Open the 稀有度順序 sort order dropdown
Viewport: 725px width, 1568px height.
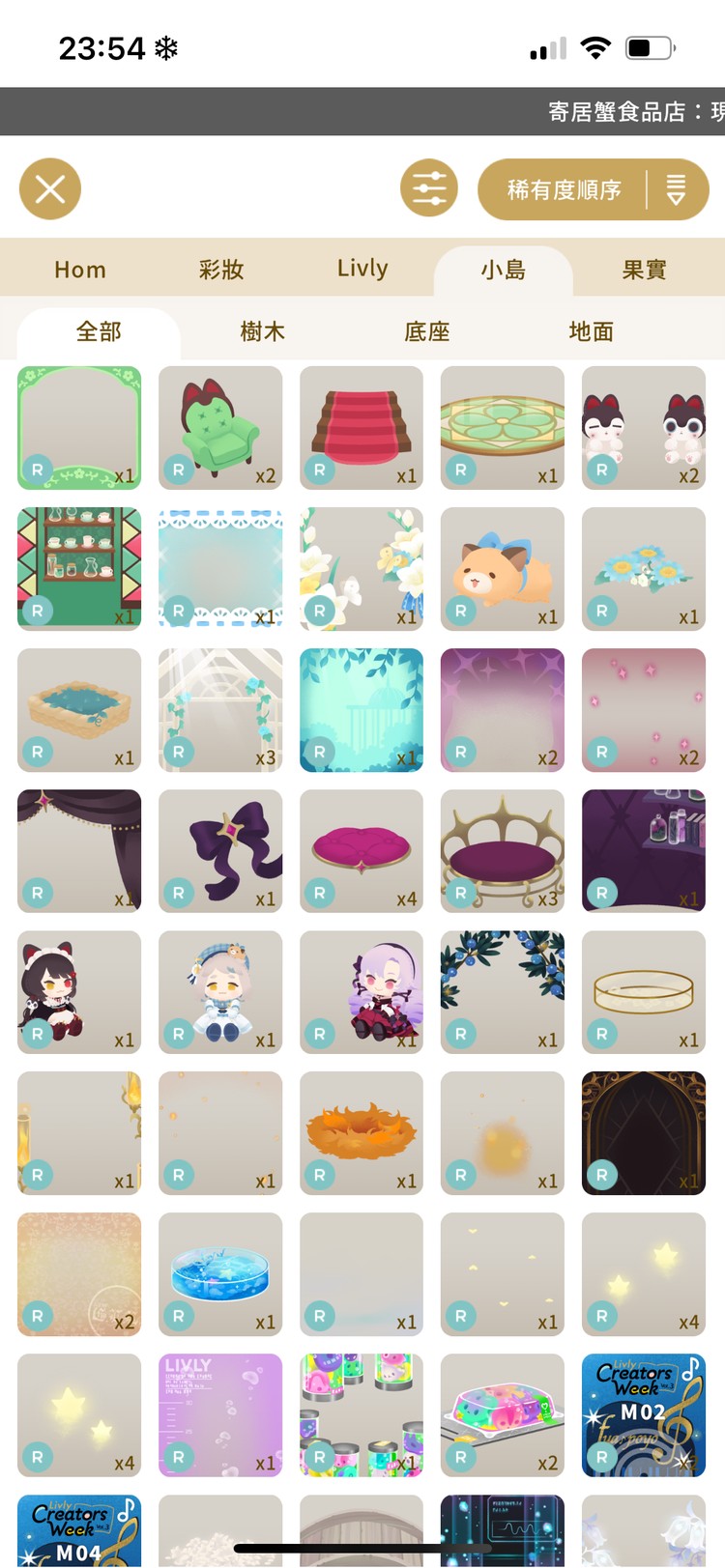(x=593, y=189)
